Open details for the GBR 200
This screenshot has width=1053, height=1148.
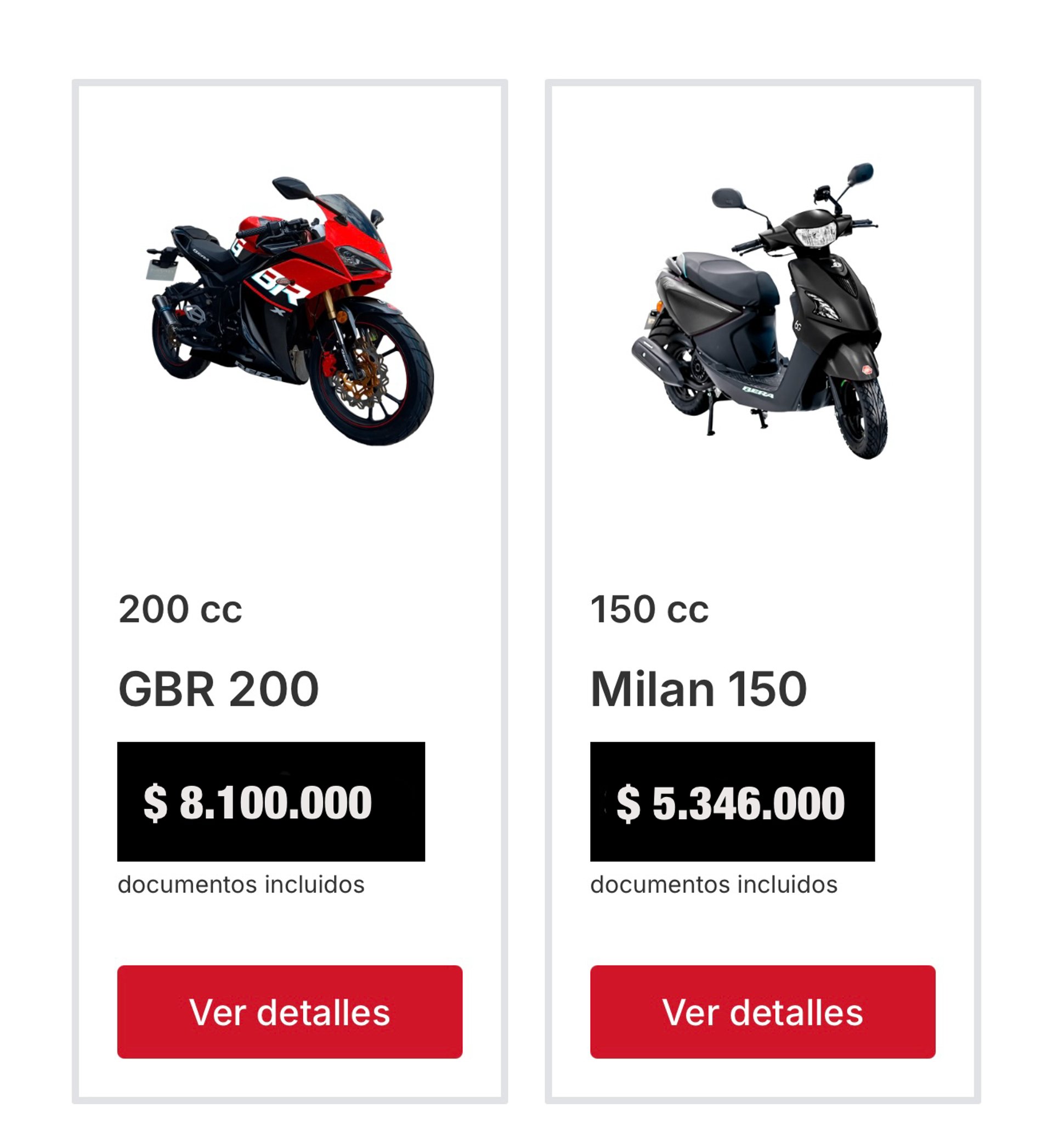(x=290, y=1012)
